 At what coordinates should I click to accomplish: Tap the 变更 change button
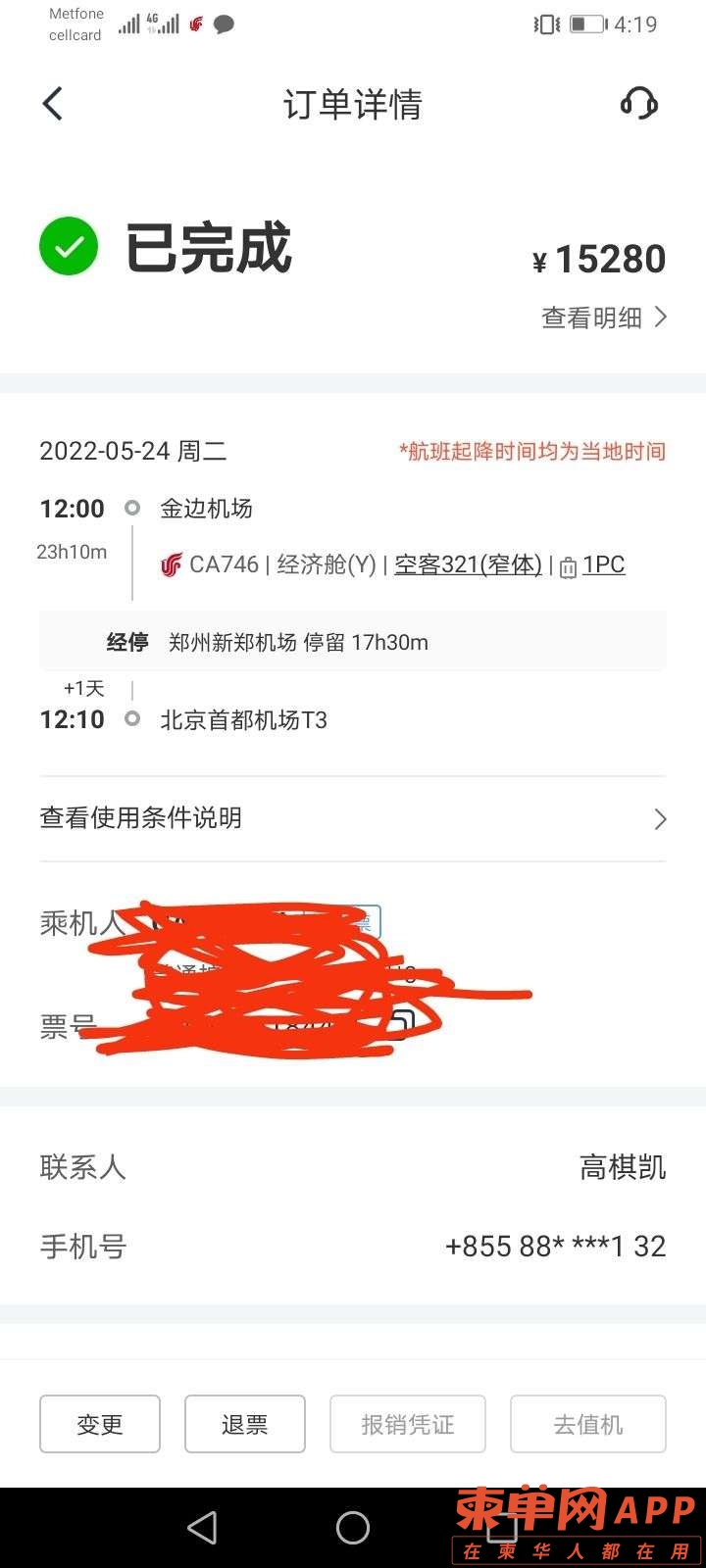[100, 1424]
